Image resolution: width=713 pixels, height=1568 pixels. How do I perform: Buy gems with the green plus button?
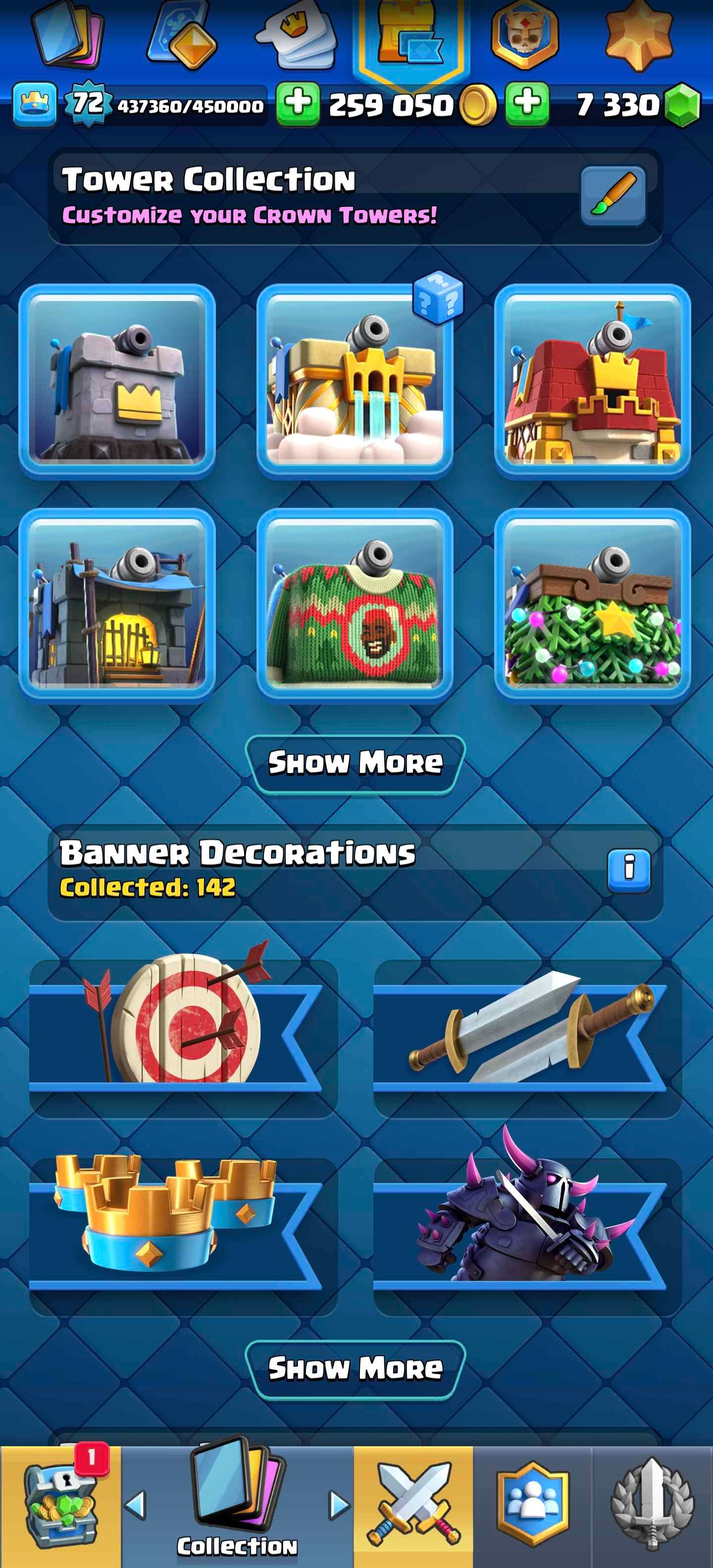click(x=527, y=103)
